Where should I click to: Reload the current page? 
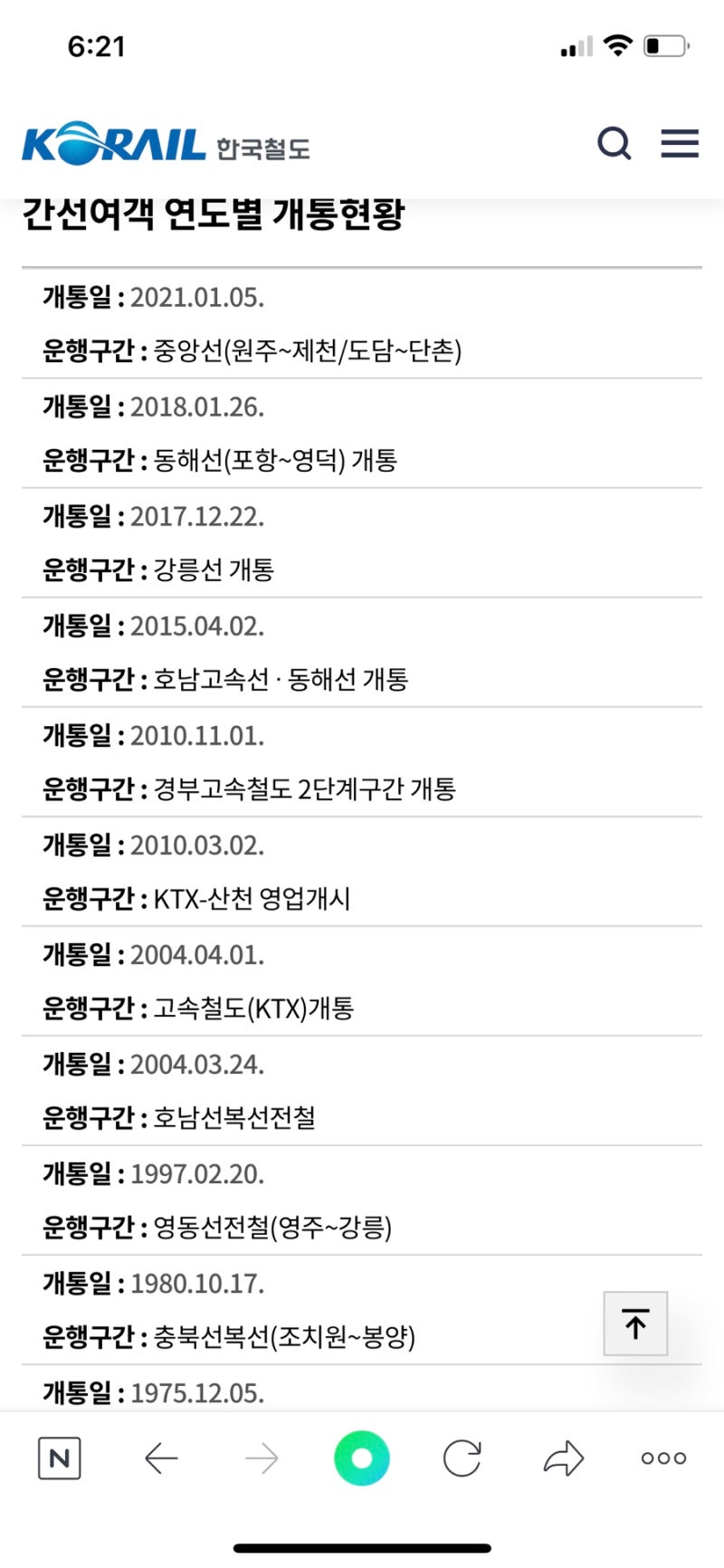(462, 1458)
